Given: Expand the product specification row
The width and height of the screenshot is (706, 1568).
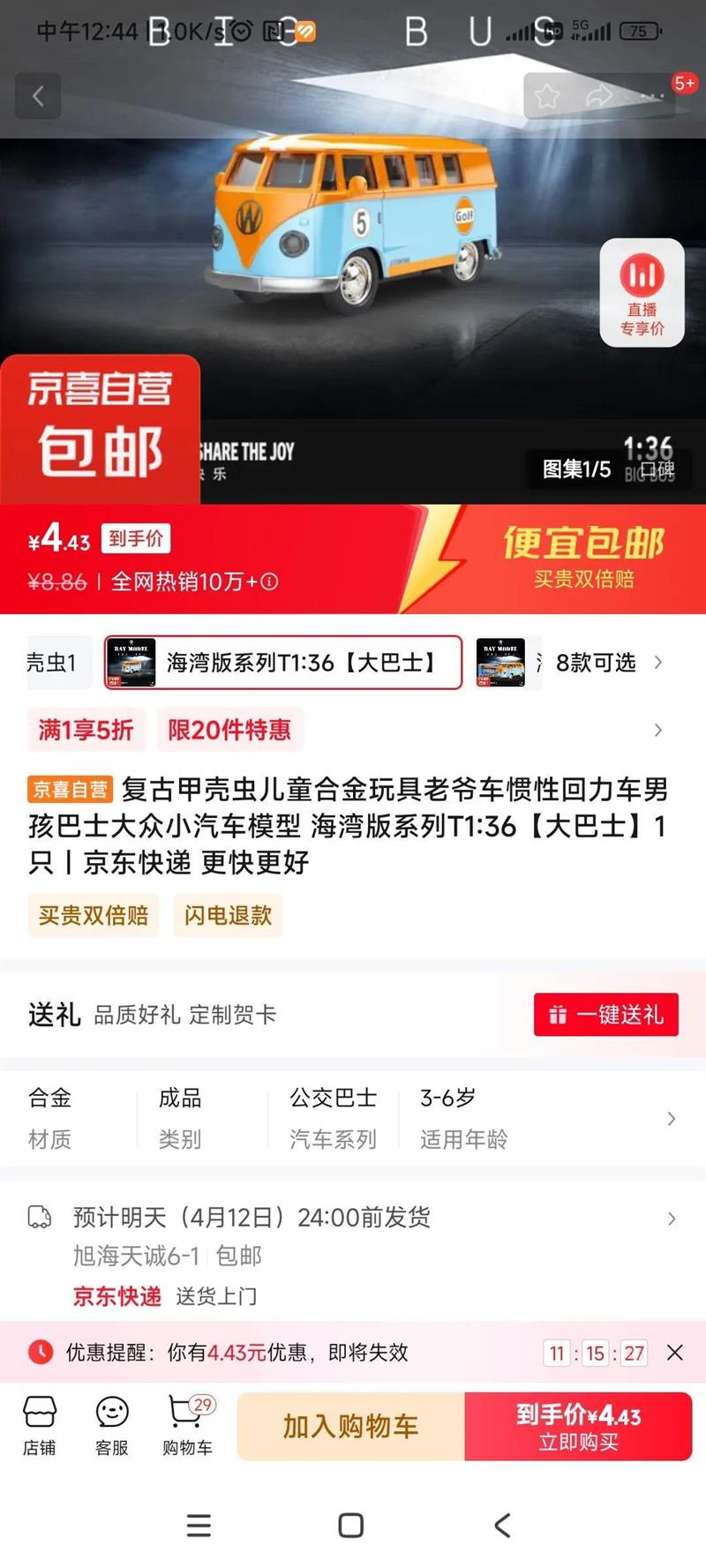Looking at the screenshot, I should [672, 1119].
